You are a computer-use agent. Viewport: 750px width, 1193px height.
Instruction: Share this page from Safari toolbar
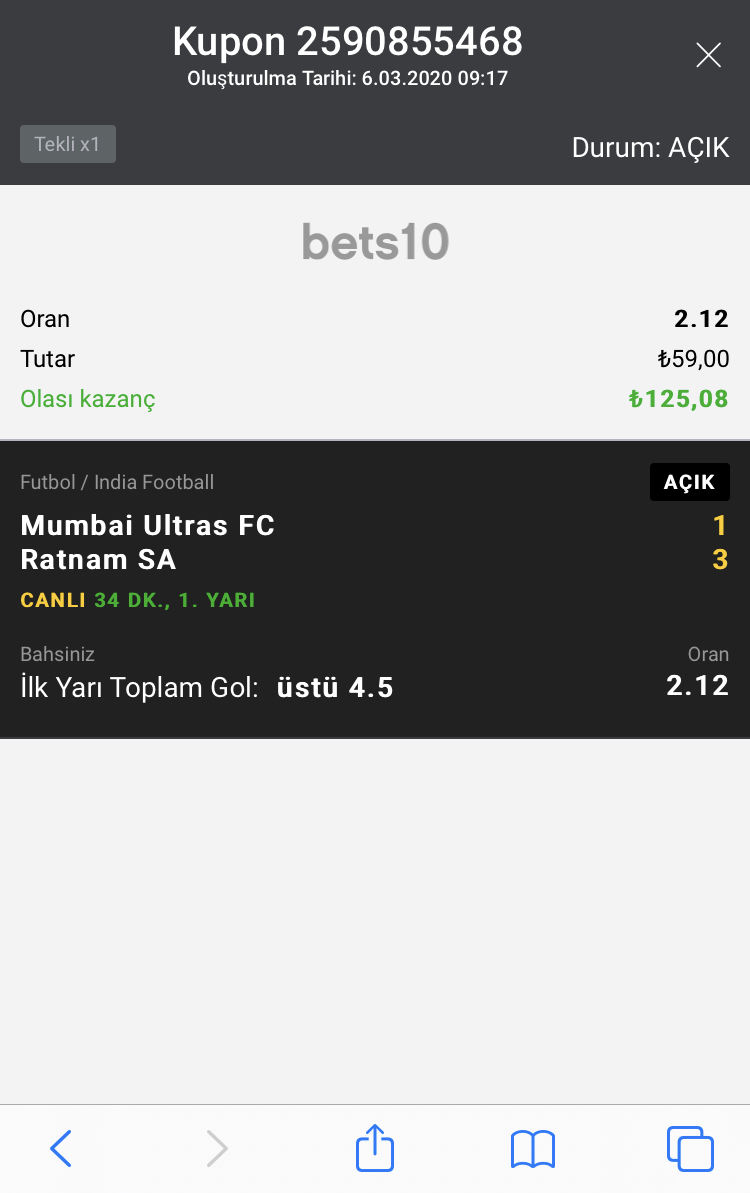(x=375, y=1147)
